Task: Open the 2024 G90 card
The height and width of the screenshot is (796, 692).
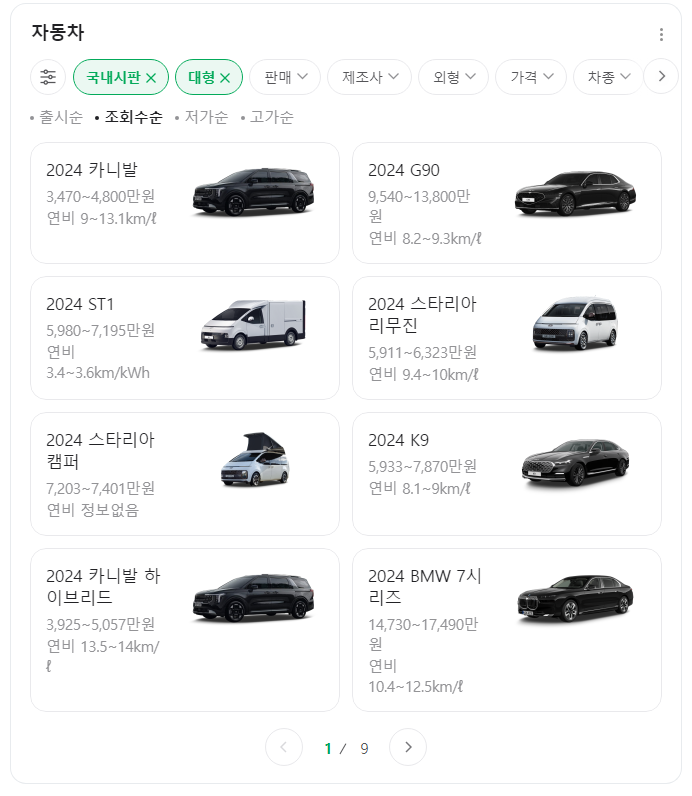Action: coord(507,203)
